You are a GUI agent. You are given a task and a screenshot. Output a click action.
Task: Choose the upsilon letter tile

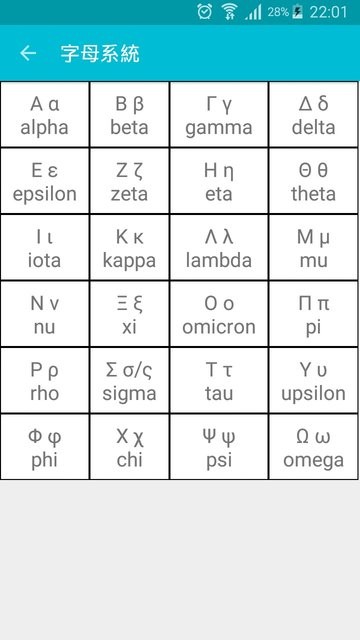[x=313, y=380]
